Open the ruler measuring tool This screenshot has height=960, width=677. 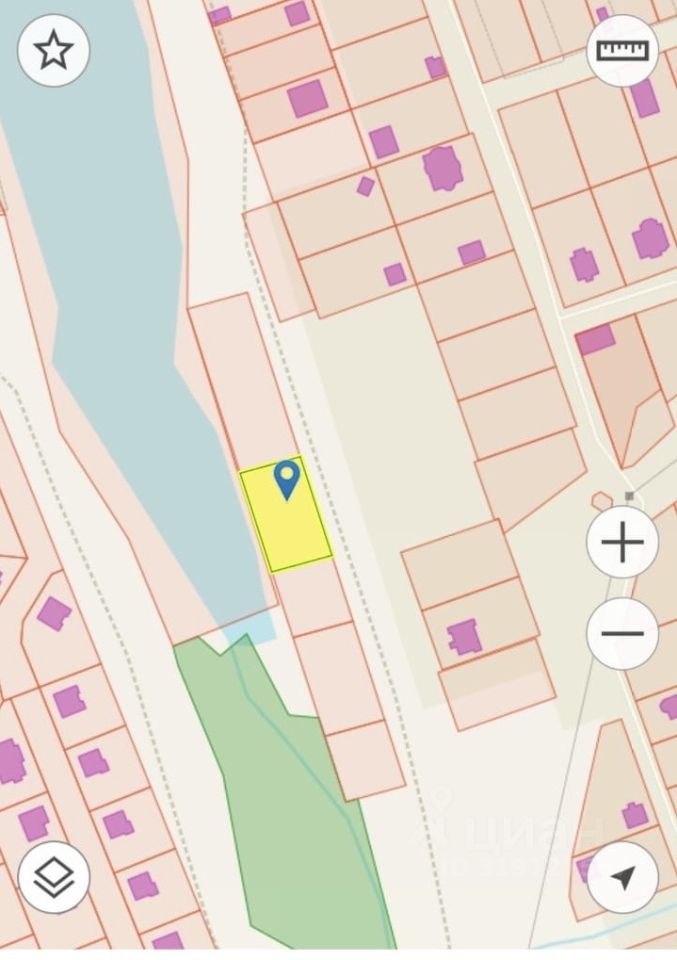click(x=622, y=50)
